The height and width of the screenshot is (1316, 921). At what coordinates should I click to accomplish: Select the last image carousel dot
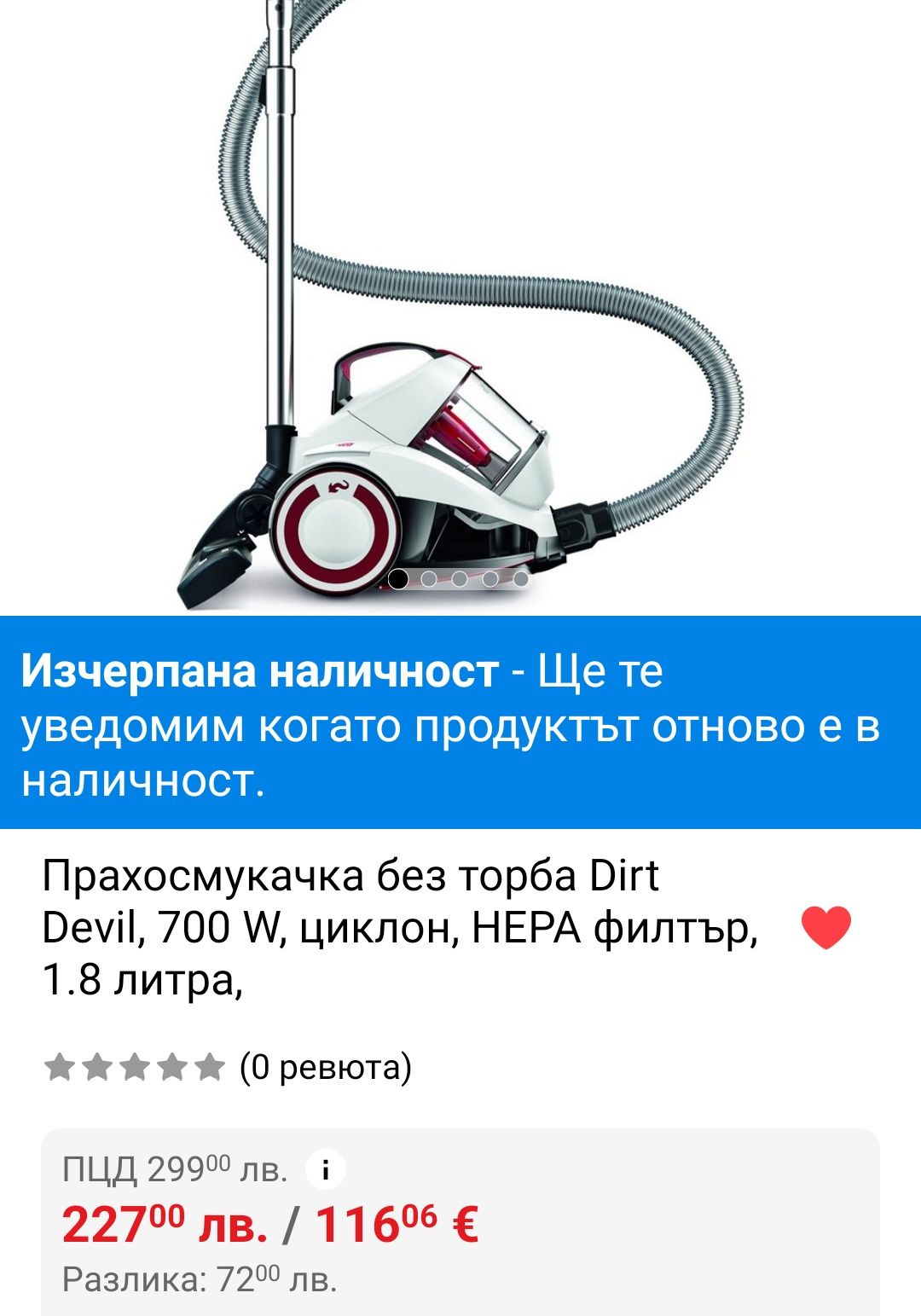point(521,580)
